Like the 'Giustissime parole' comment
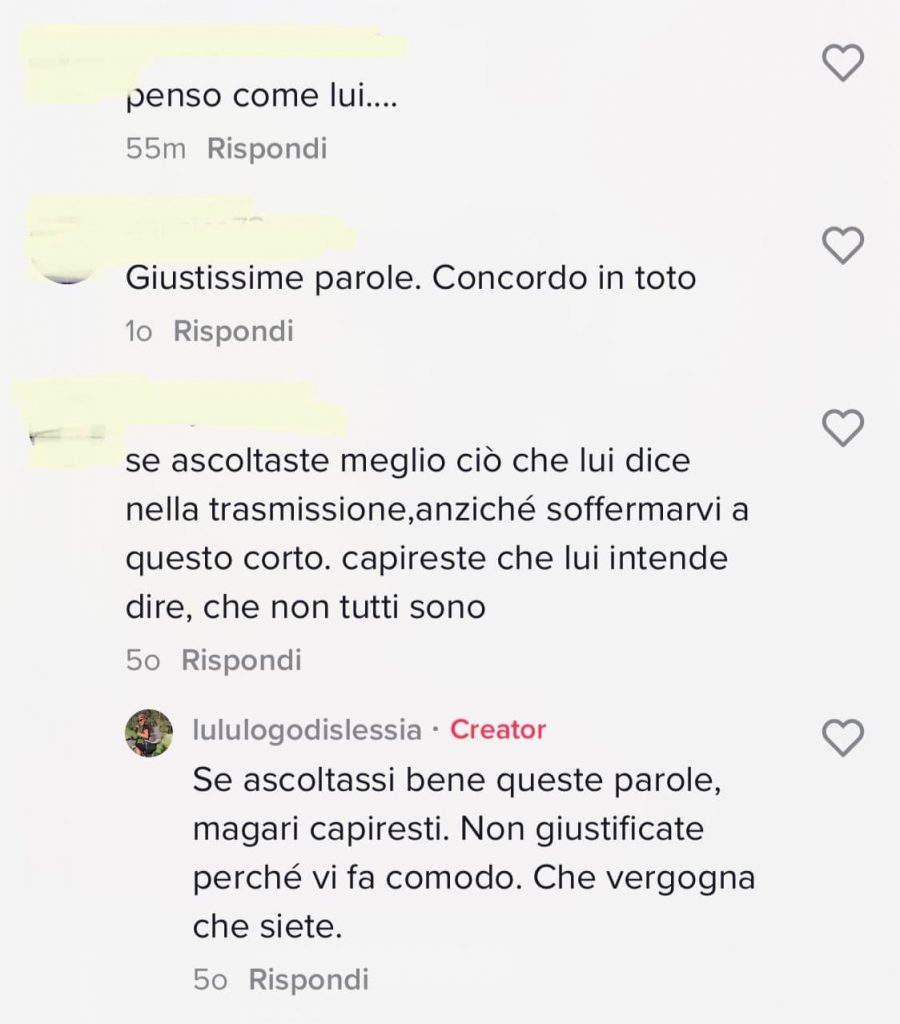This screenshot has width=900, height=1024. tap(842, 245)
